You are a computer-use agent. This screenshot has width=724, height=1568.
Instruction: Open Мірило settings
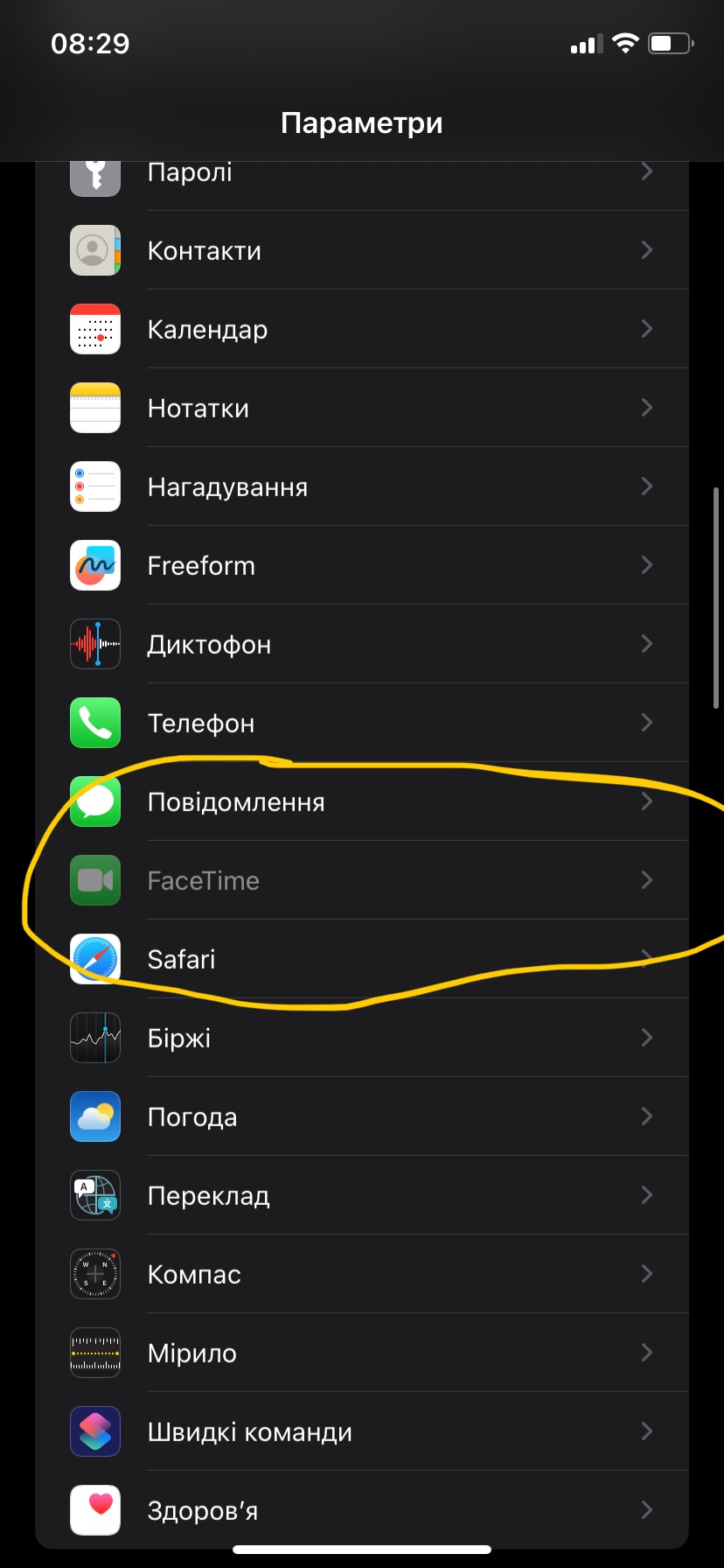361,1354
